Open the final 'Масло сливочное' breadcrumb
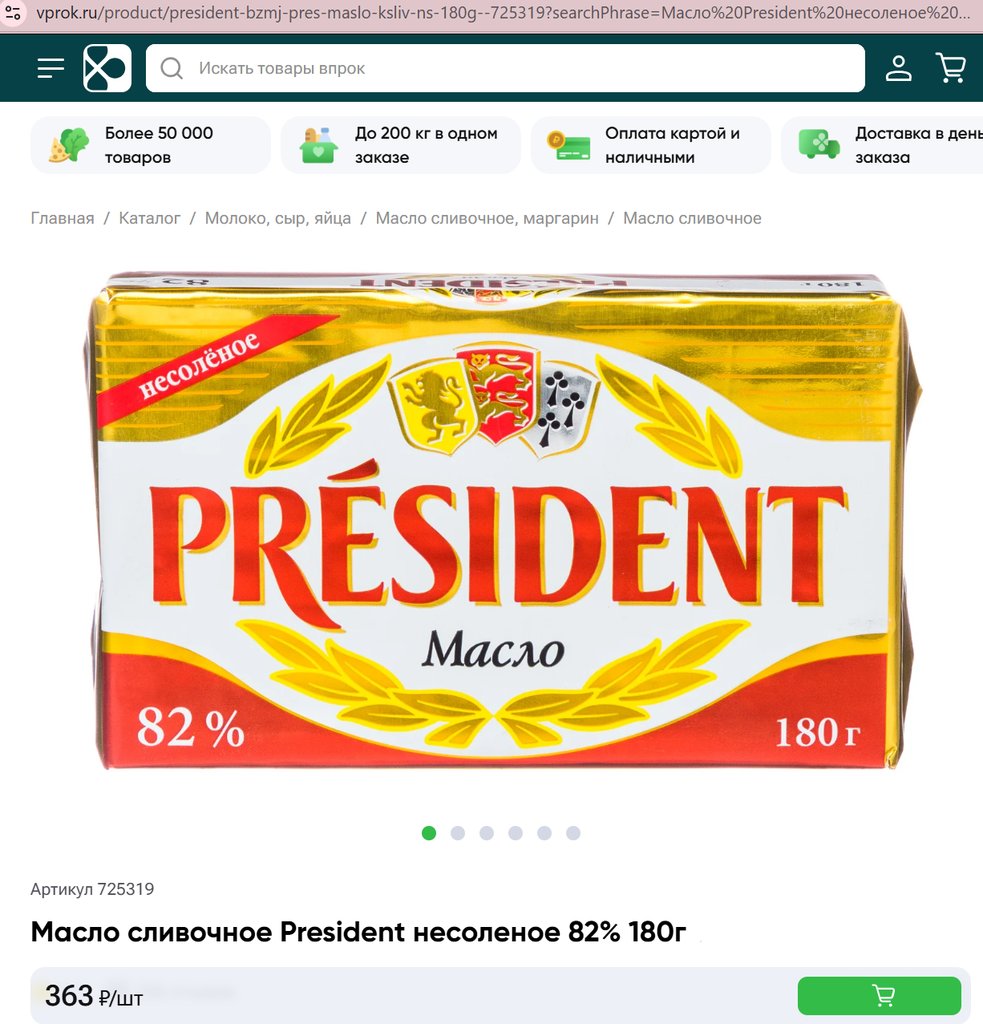 point(692,218)
